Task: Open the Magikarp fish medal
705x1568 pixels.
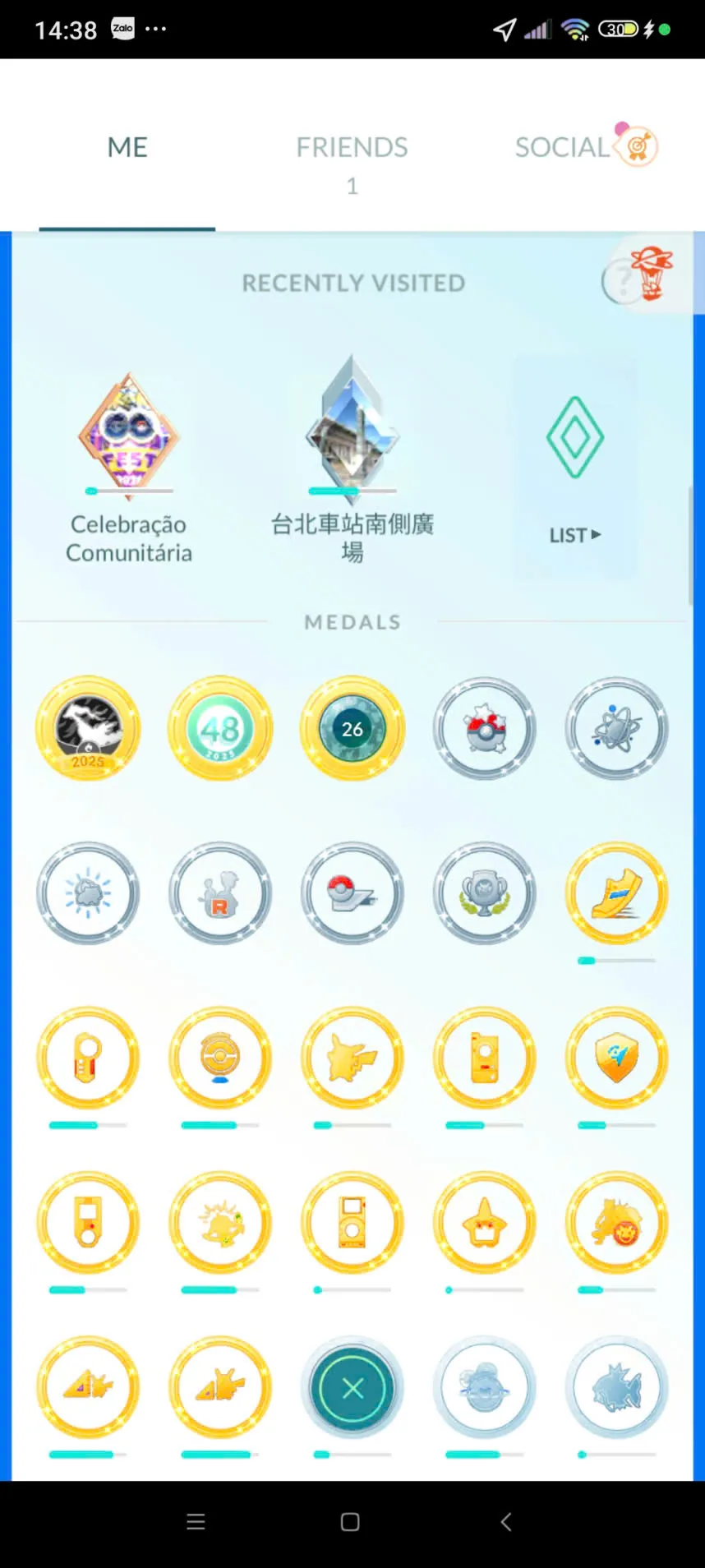Action: [x=616, y=1388]
